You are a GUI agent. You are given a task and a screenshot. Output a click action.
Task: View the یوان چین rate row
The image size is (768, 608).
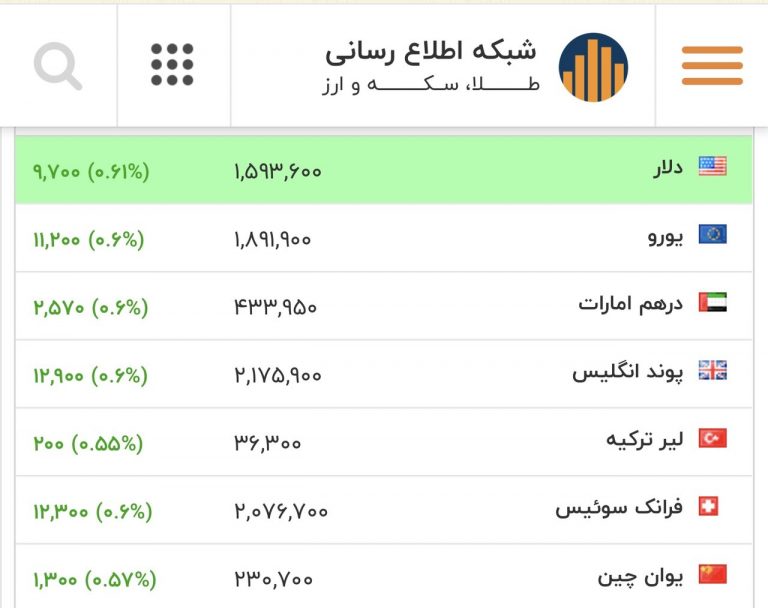coord(383,577)
